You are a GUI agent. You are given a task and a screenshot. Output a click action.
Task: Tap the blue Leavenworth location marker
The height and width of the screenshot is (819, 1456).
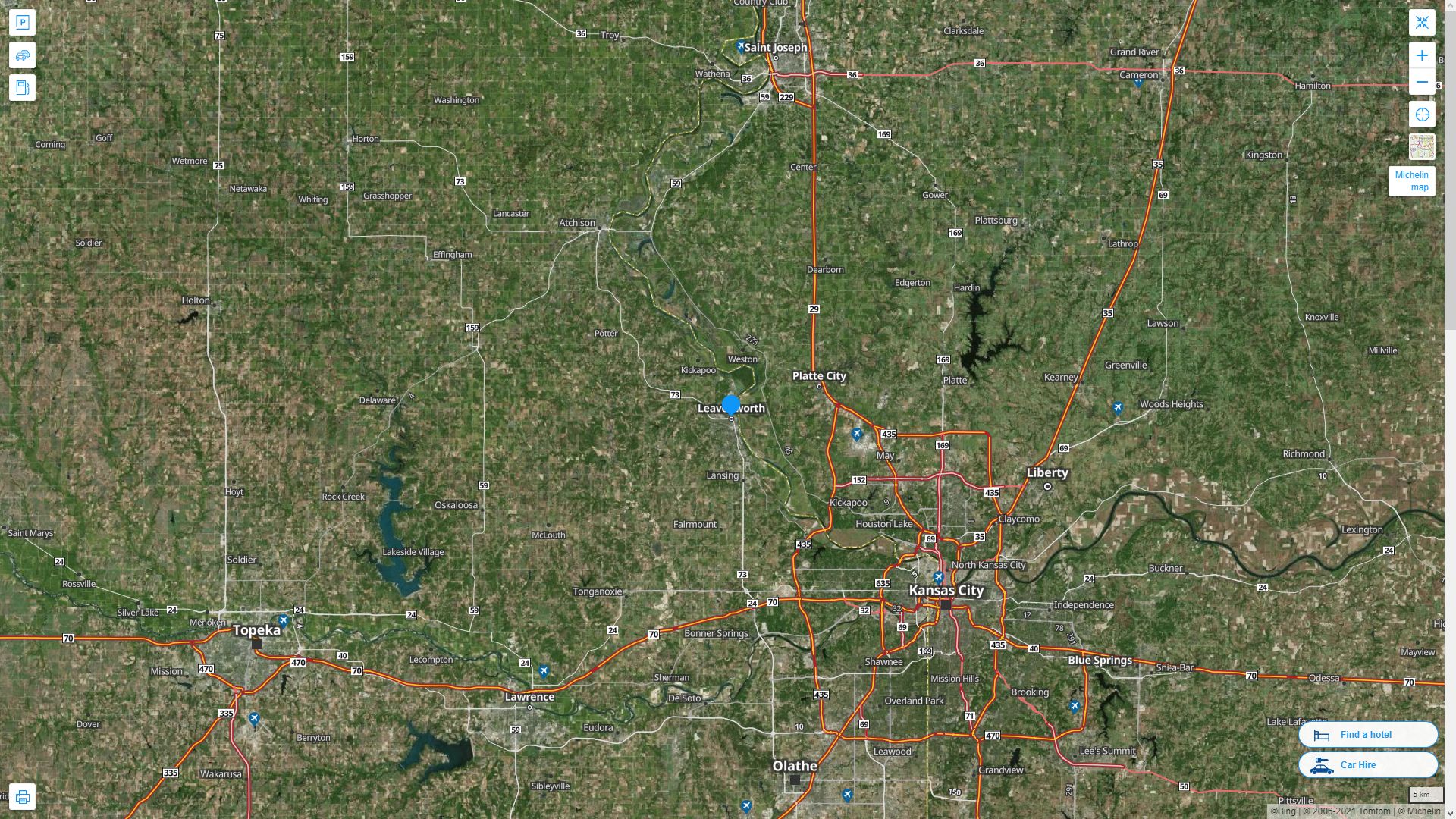click(731, 405)
